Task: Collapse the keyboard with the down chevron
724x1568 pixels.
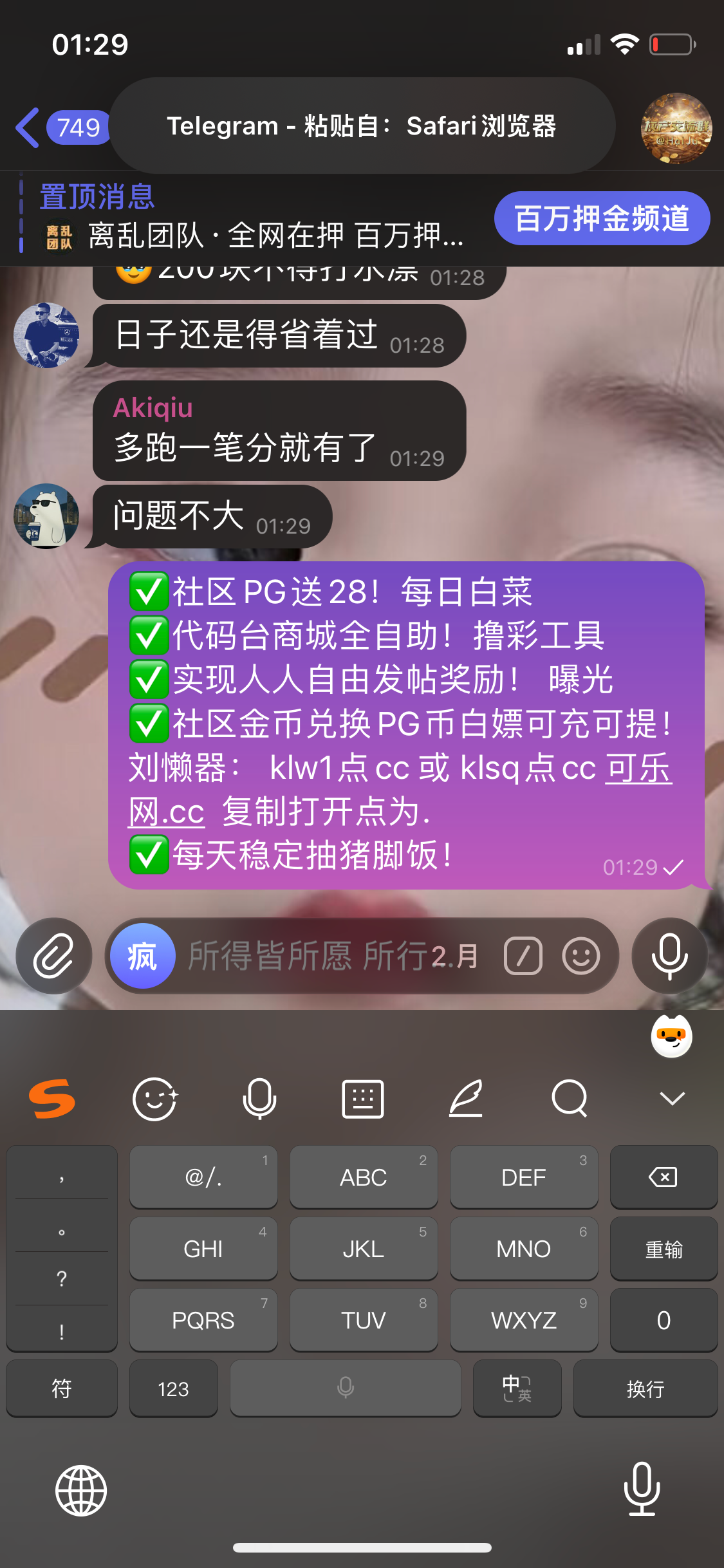Action: (672, 1098)
